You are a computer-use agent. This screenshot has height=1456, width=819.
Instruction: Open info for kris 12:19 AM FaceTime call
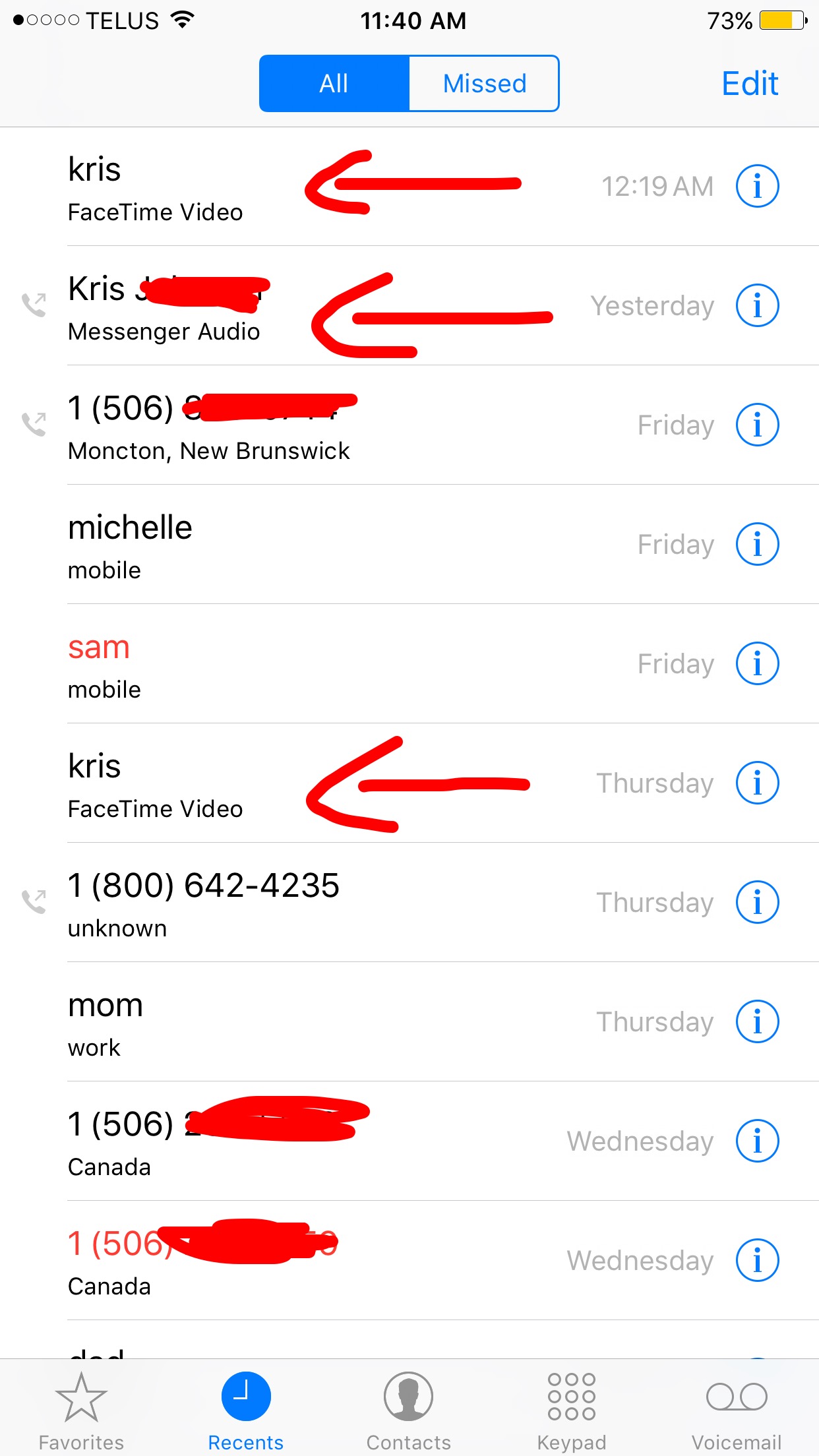[757, 186]
